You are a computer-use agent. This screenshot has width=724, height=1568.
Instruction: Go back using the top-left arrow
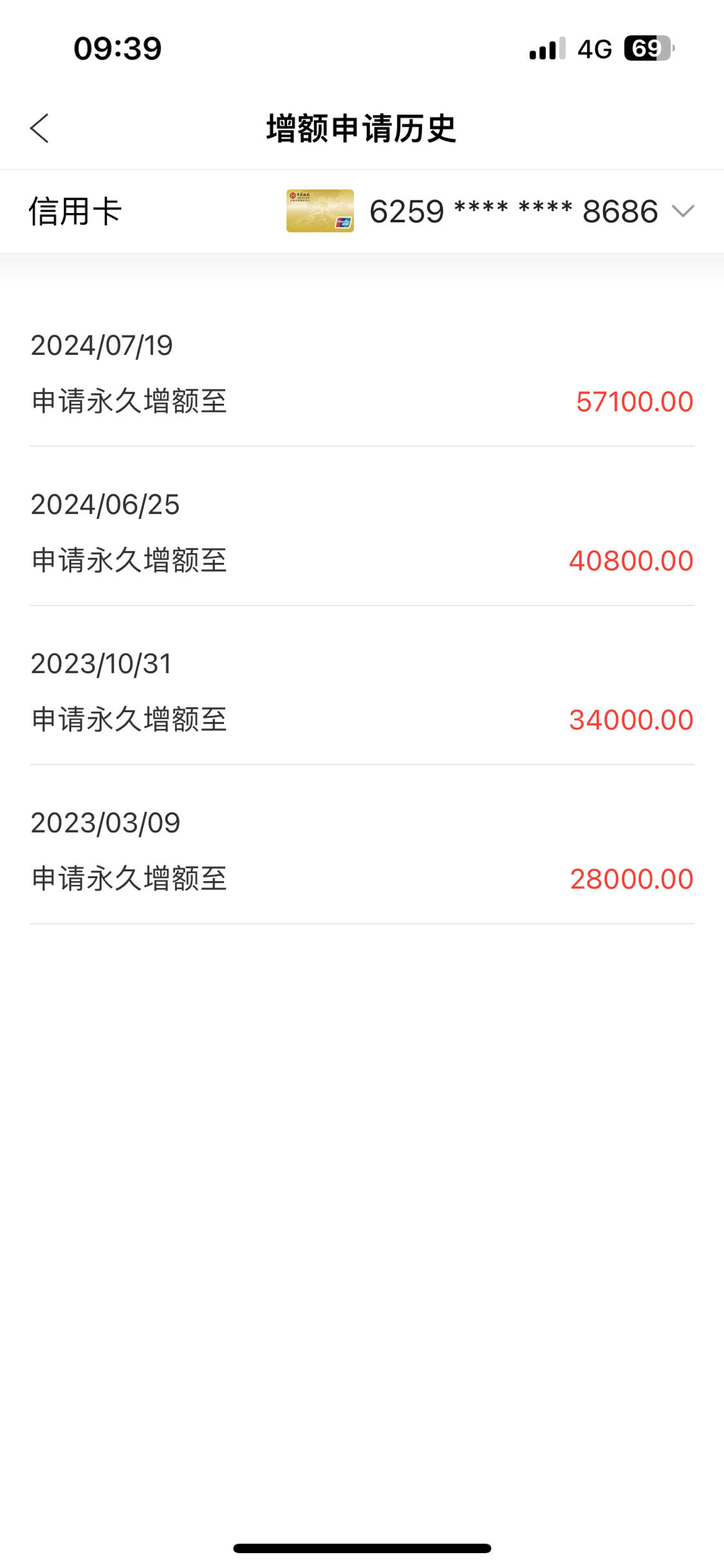pos(39,128)
